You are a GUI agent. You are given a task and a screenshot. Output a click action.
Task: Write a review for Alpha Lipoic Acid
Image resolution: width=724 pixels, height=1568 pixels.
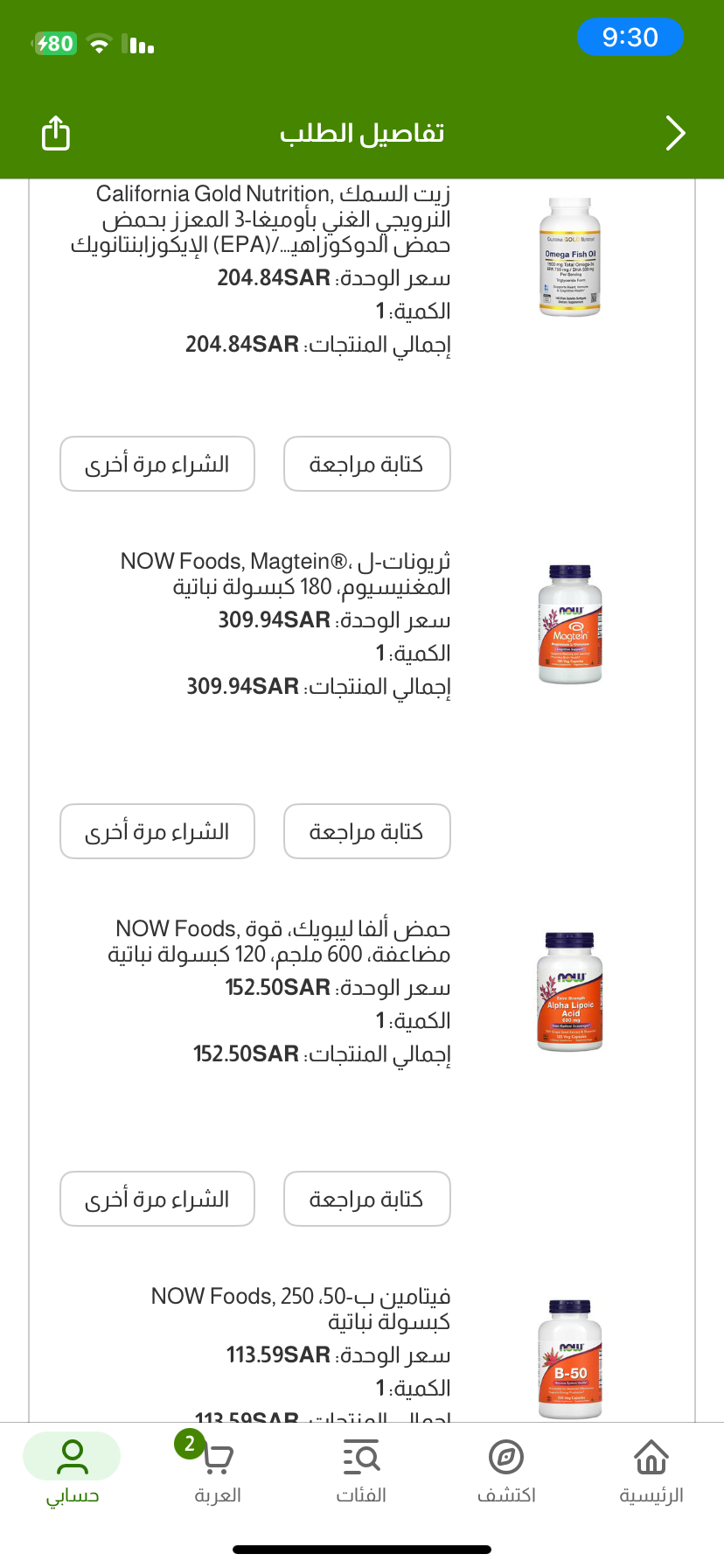click(366, 1199)
